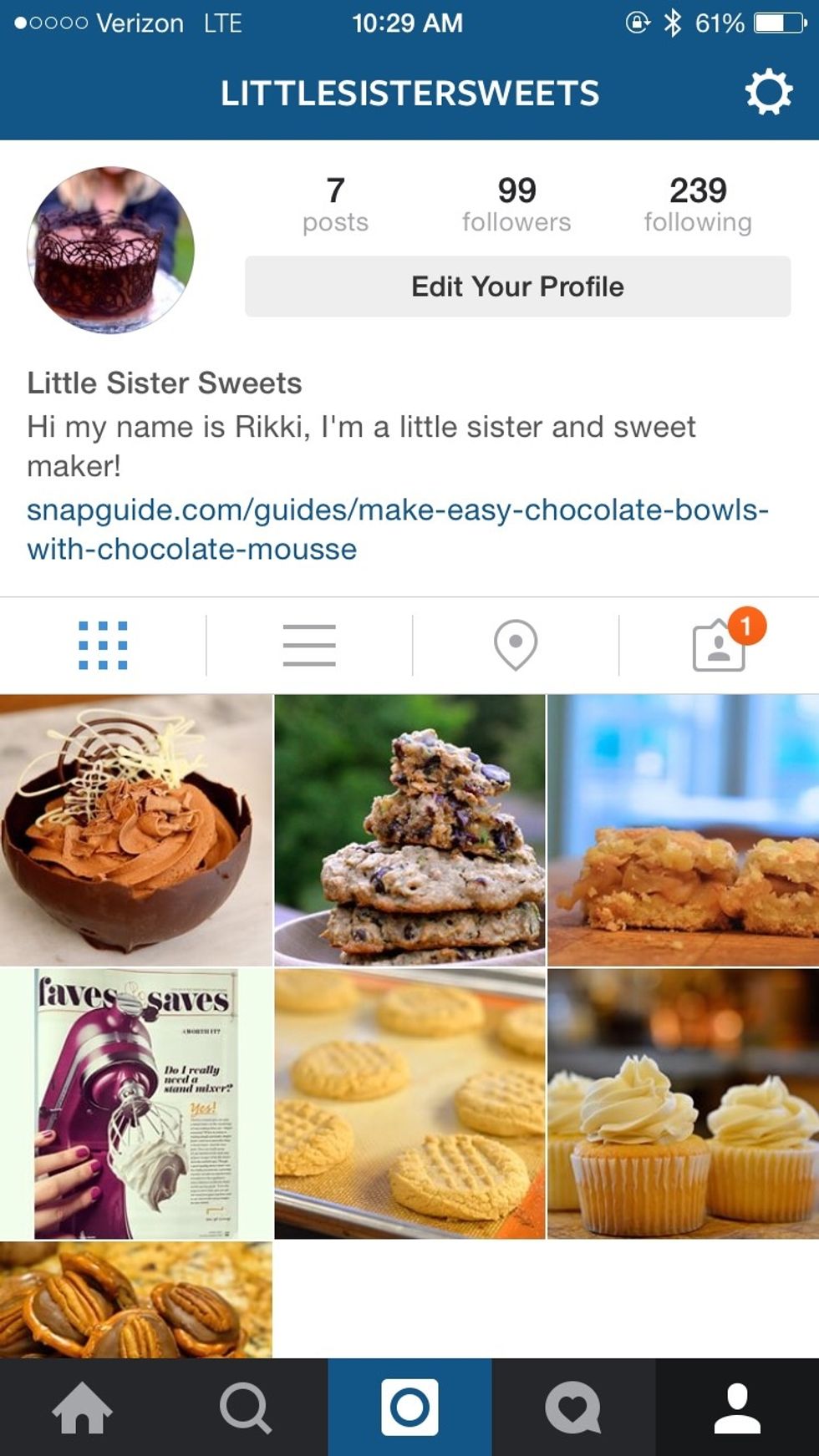Open the settings gear icon
This screenshot has width=819, height=1456.
pos(768,92)
